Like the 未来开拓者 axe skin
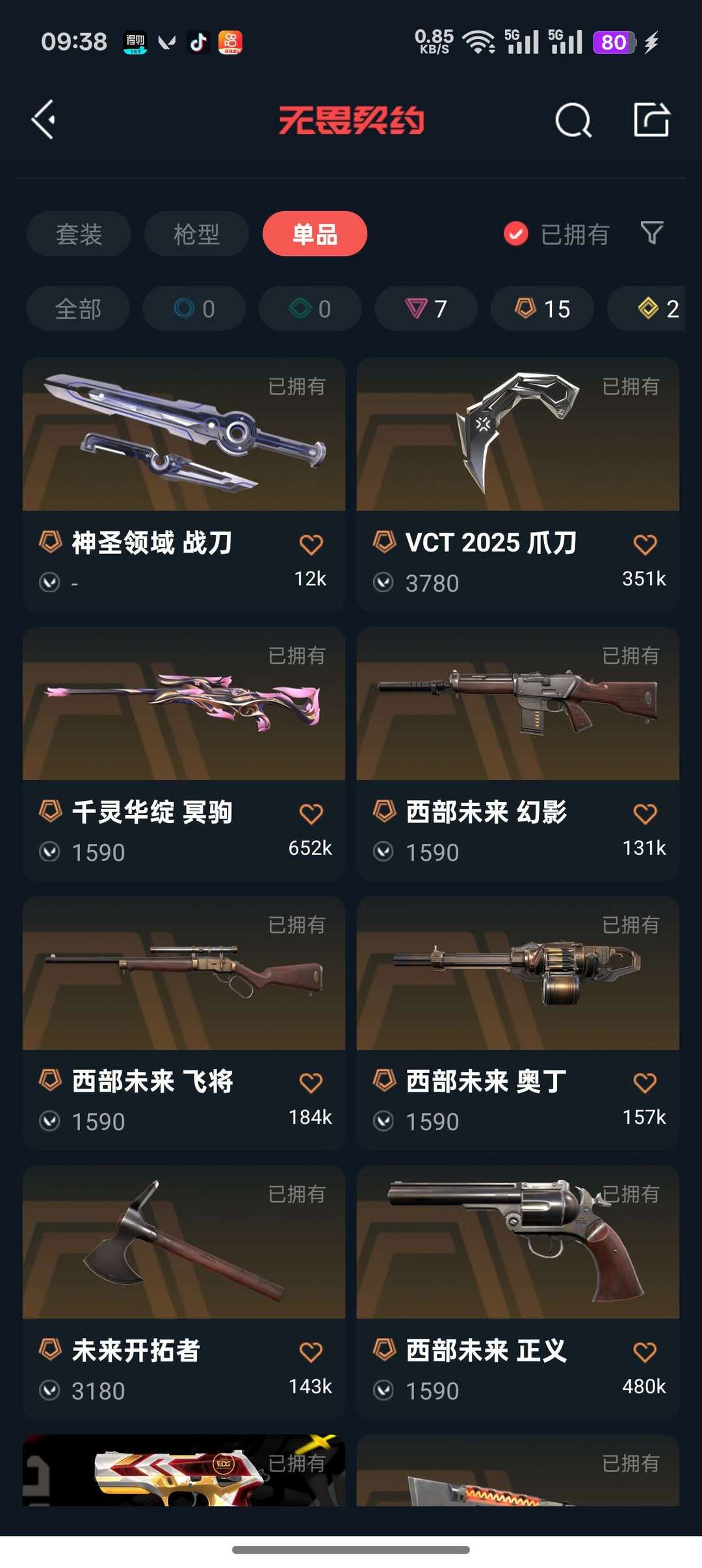Screen dimensions: 702x1568 click(311, 1352)
